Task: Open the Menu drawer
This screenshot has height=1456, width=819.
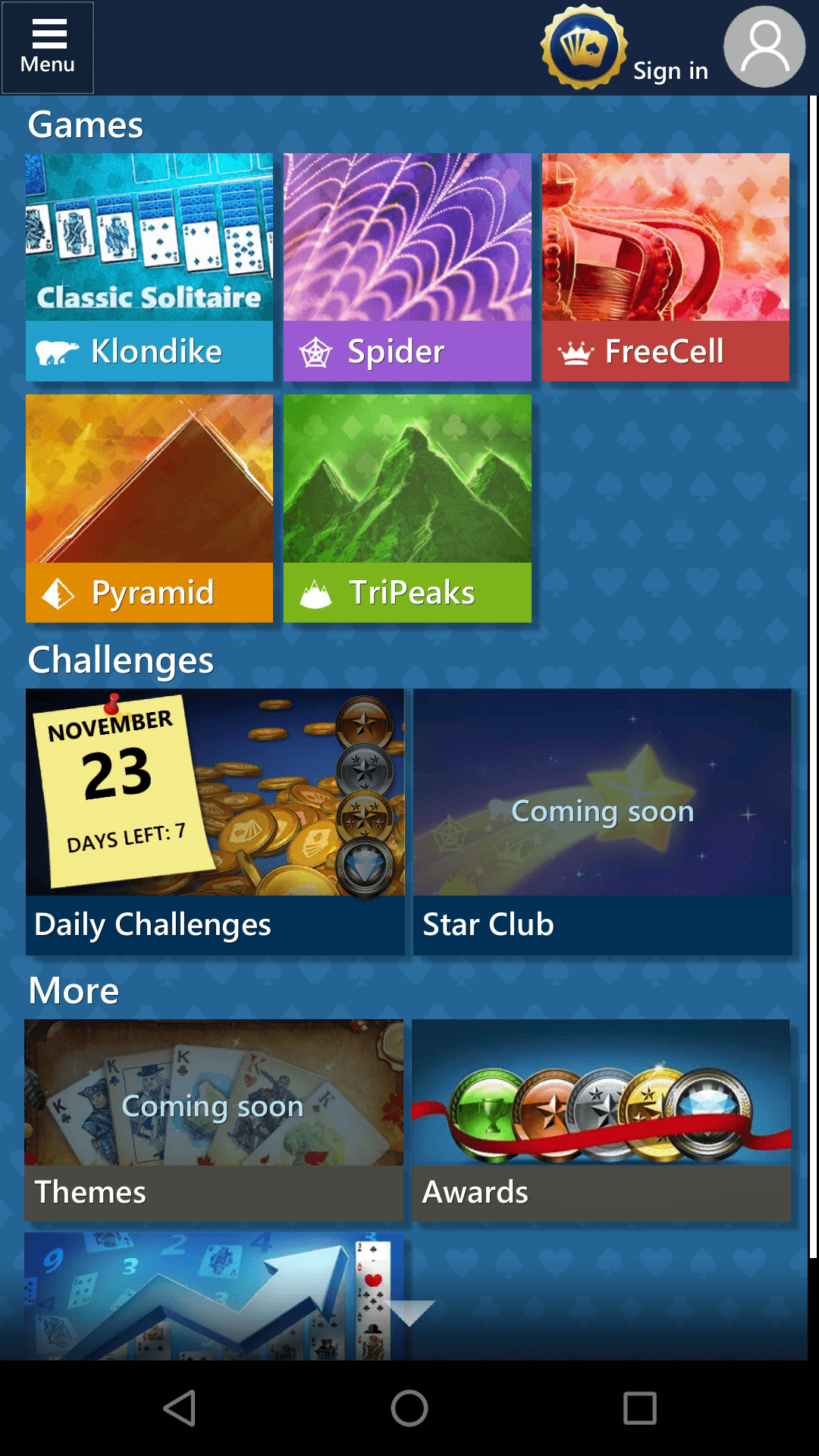Action: (x=48, y=48)
